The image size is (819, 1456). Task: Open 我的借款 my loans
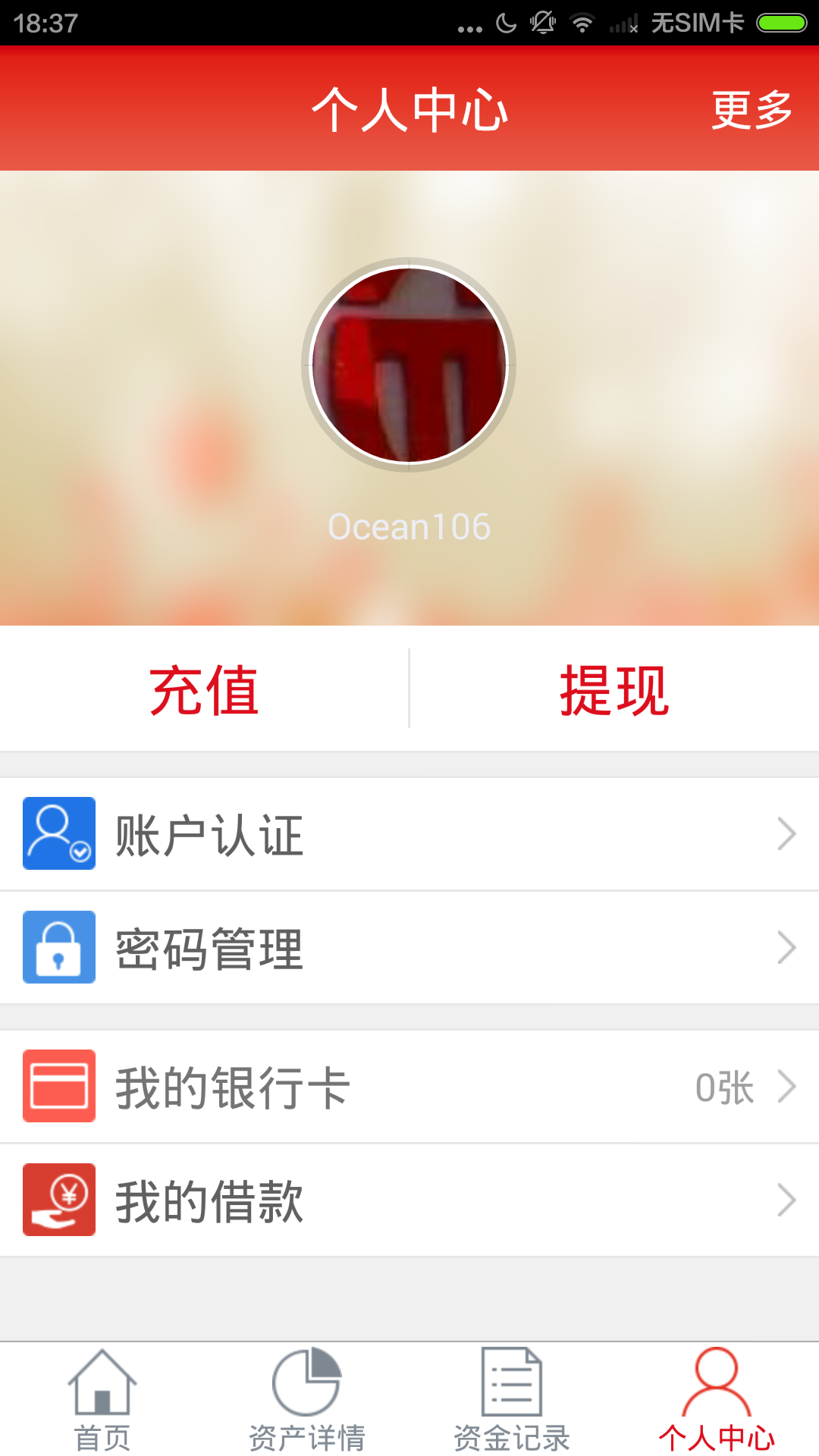coord(409,1200)
